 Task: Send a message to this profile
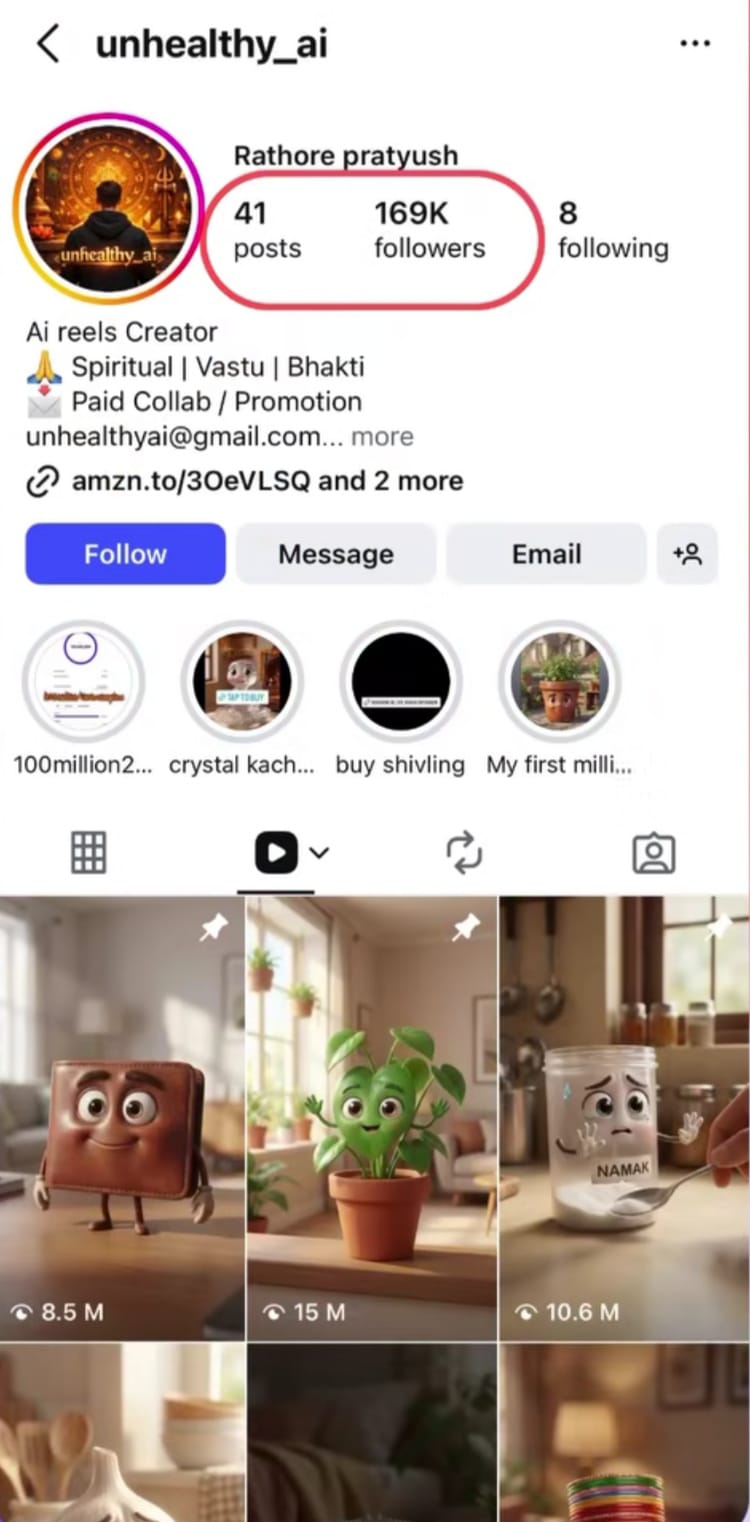pyautogui.click(x=335, y=554)
